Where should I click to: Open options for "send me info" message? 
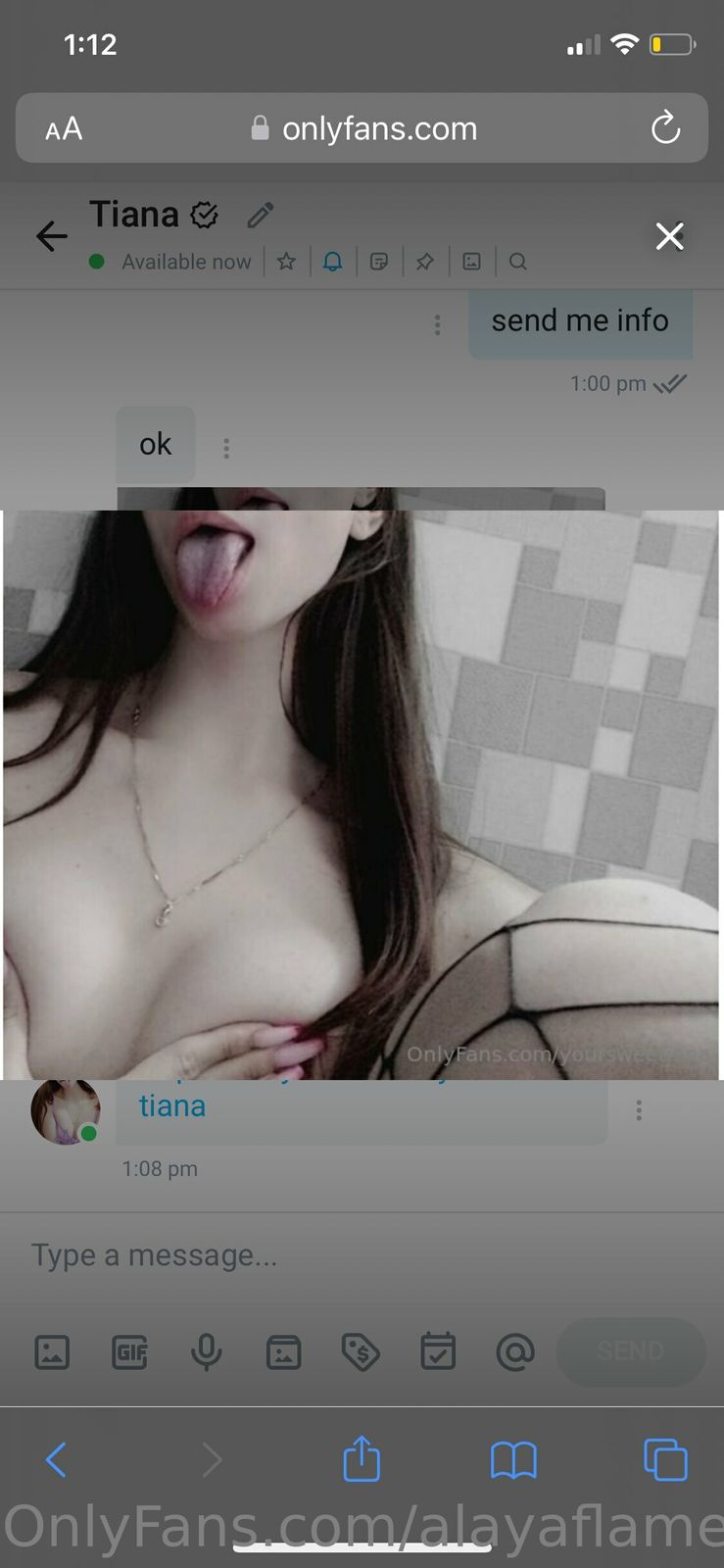coord(437,325)
